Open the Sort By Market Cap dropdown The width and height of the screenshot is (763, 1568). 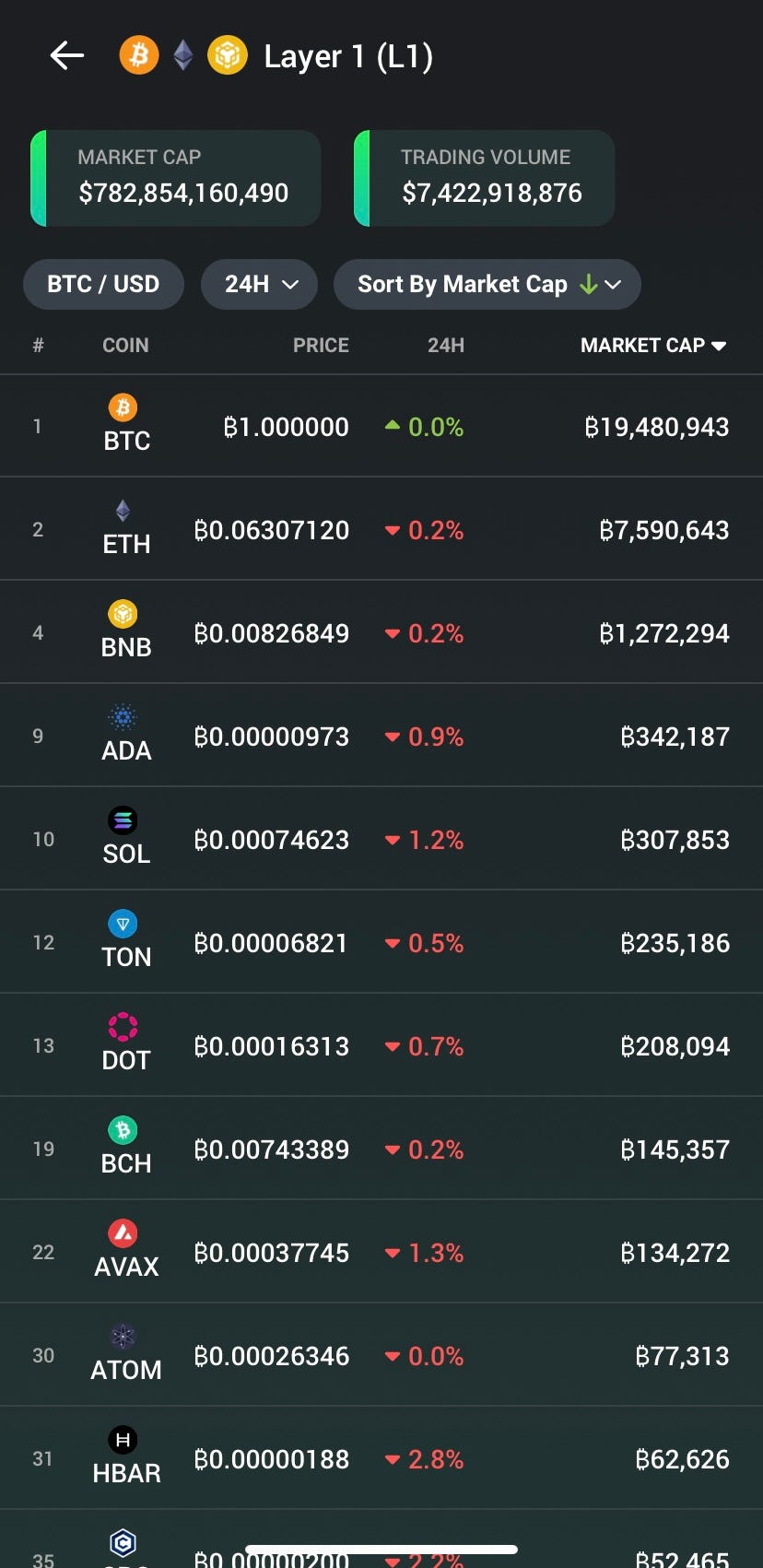pos(487,284)
